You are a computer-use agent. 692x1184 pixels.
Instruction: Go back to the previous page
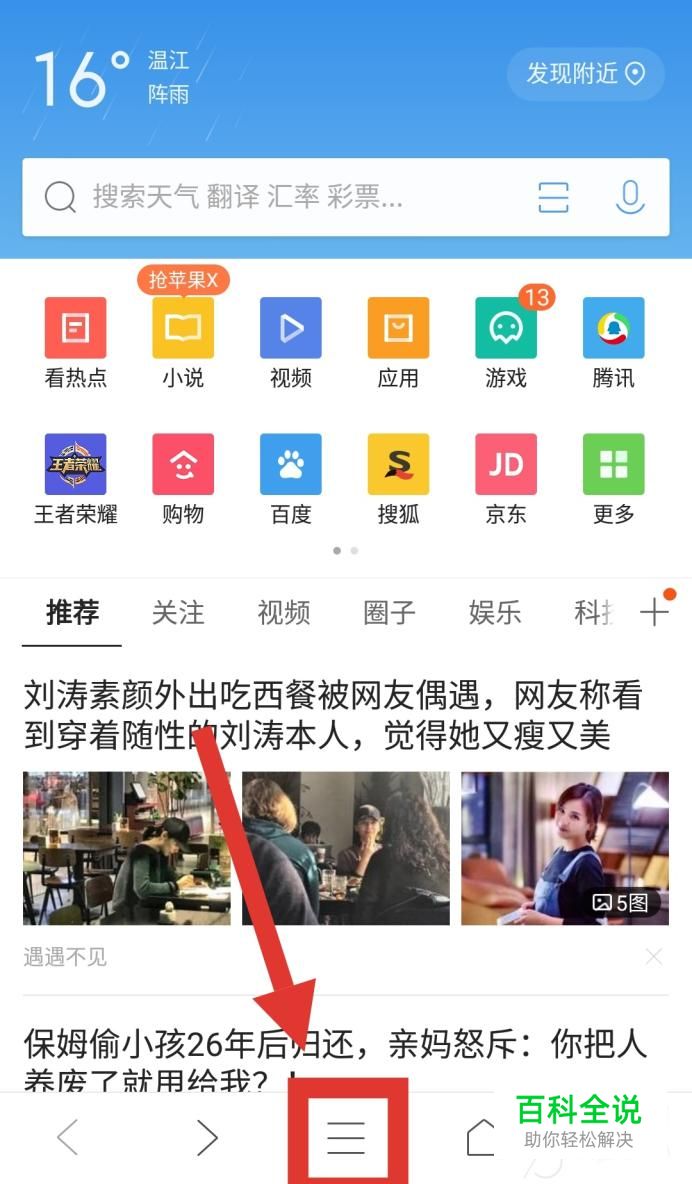67,1138
